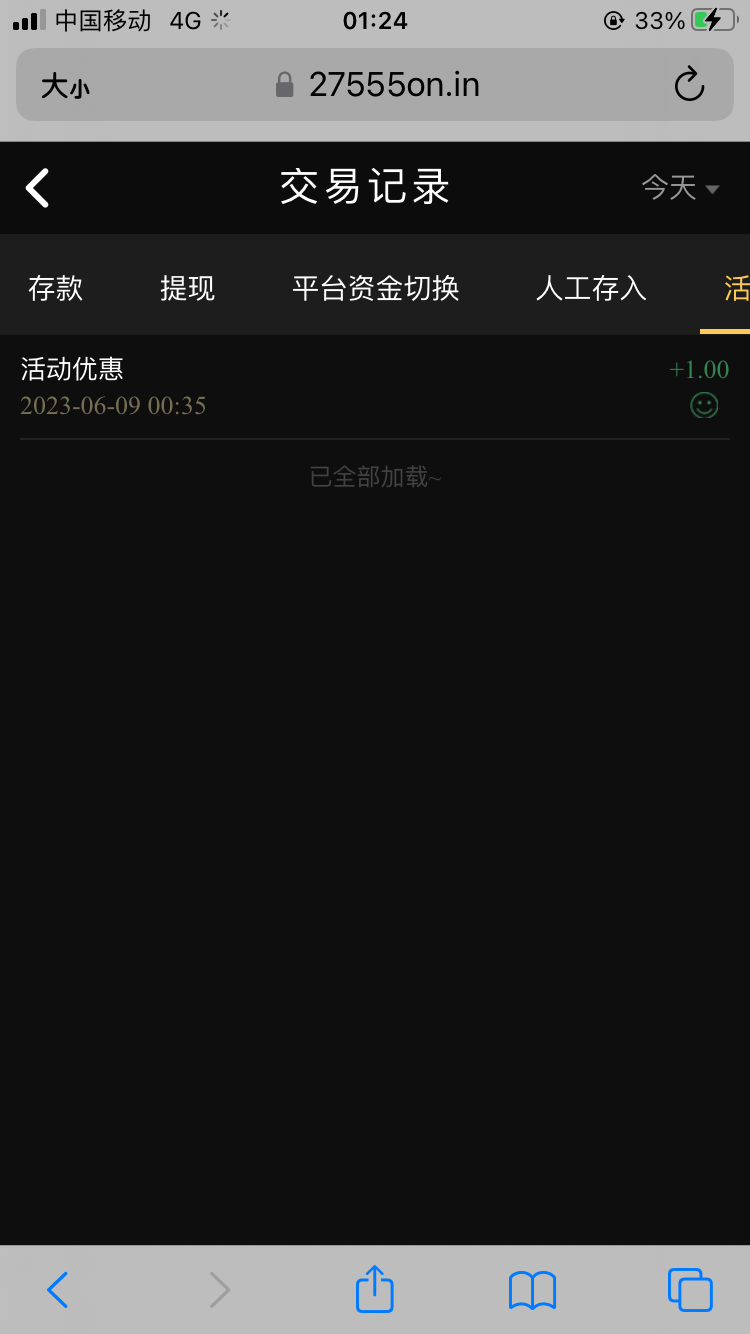Open the 人工存入 tab
Viewport: 750px width, 1334px height.
[x=591, y=289]
